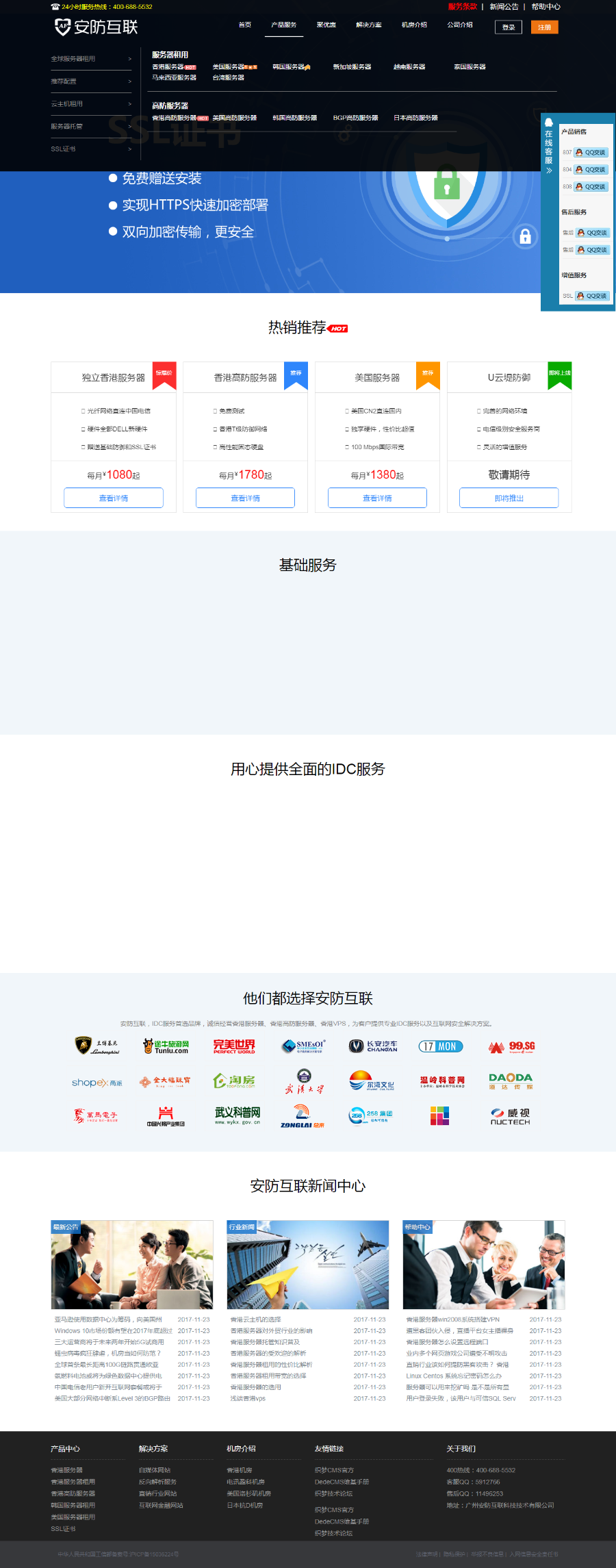This screenshot has width=616, height=1568.
Task: View details for 独立香港服务器
Action: pyautogui.click(x=114, y=498)
